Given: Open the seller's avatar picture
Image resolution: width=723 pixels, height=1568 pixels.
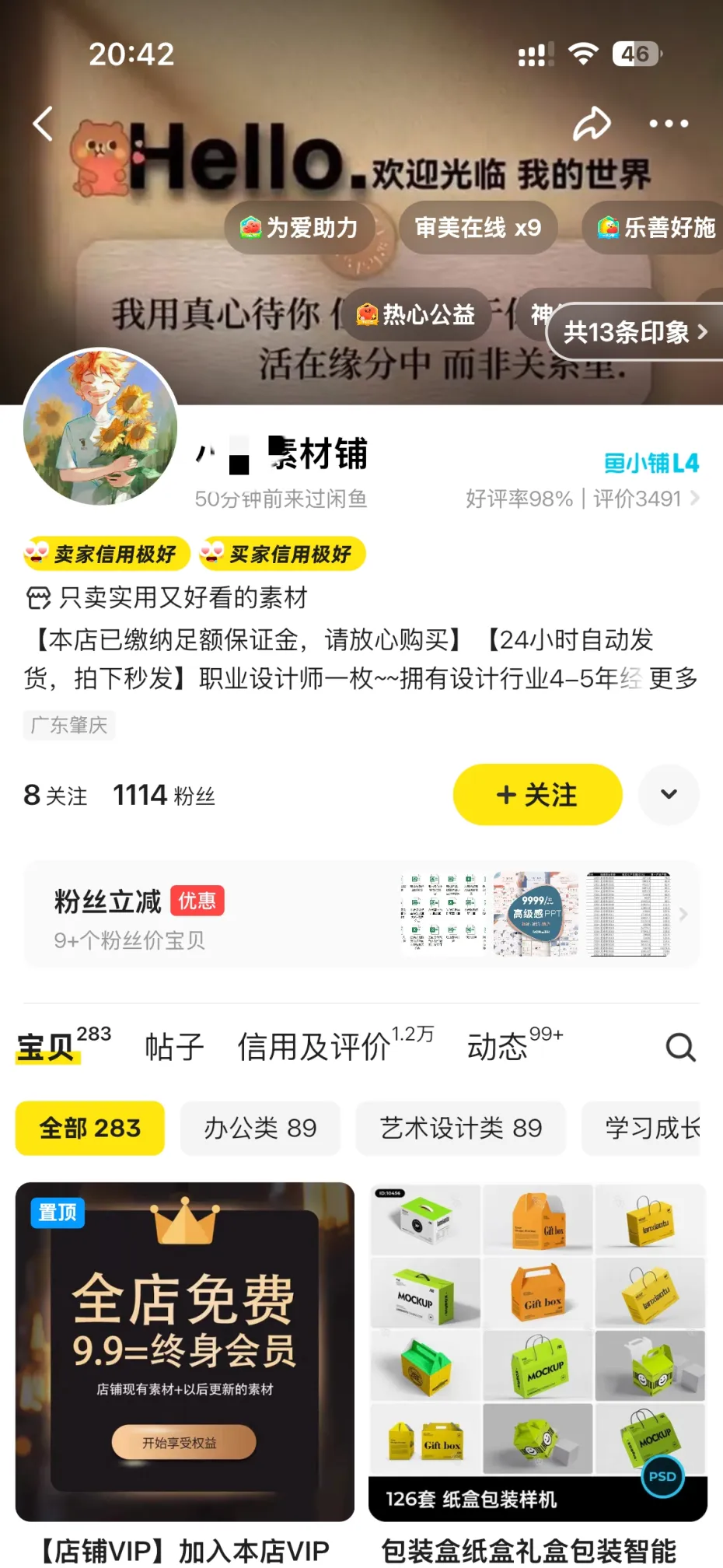Looking at the screenshot, I should [101, 427].
